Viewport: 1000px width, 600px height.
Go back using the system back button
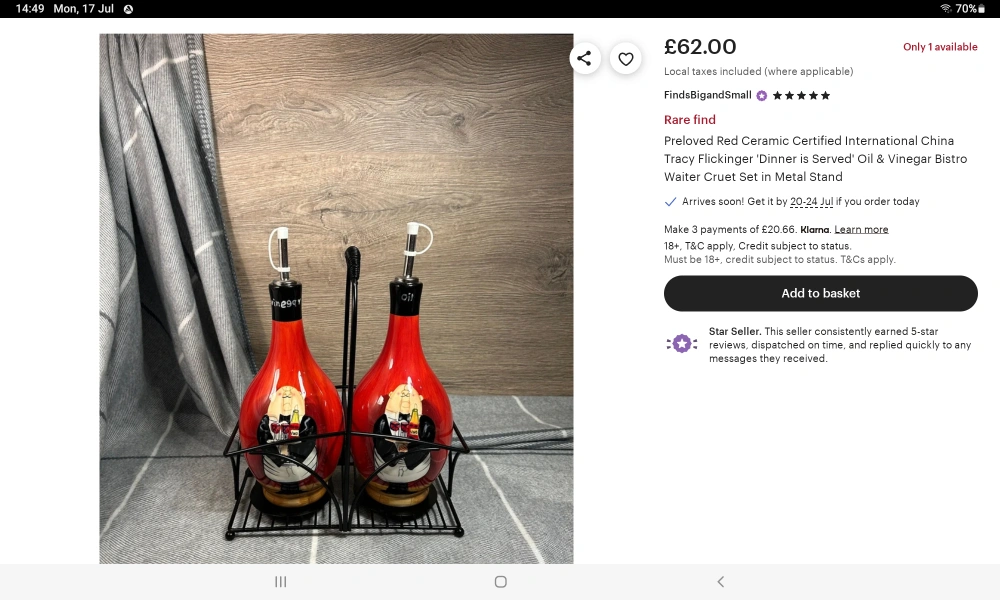click(720, 582)
